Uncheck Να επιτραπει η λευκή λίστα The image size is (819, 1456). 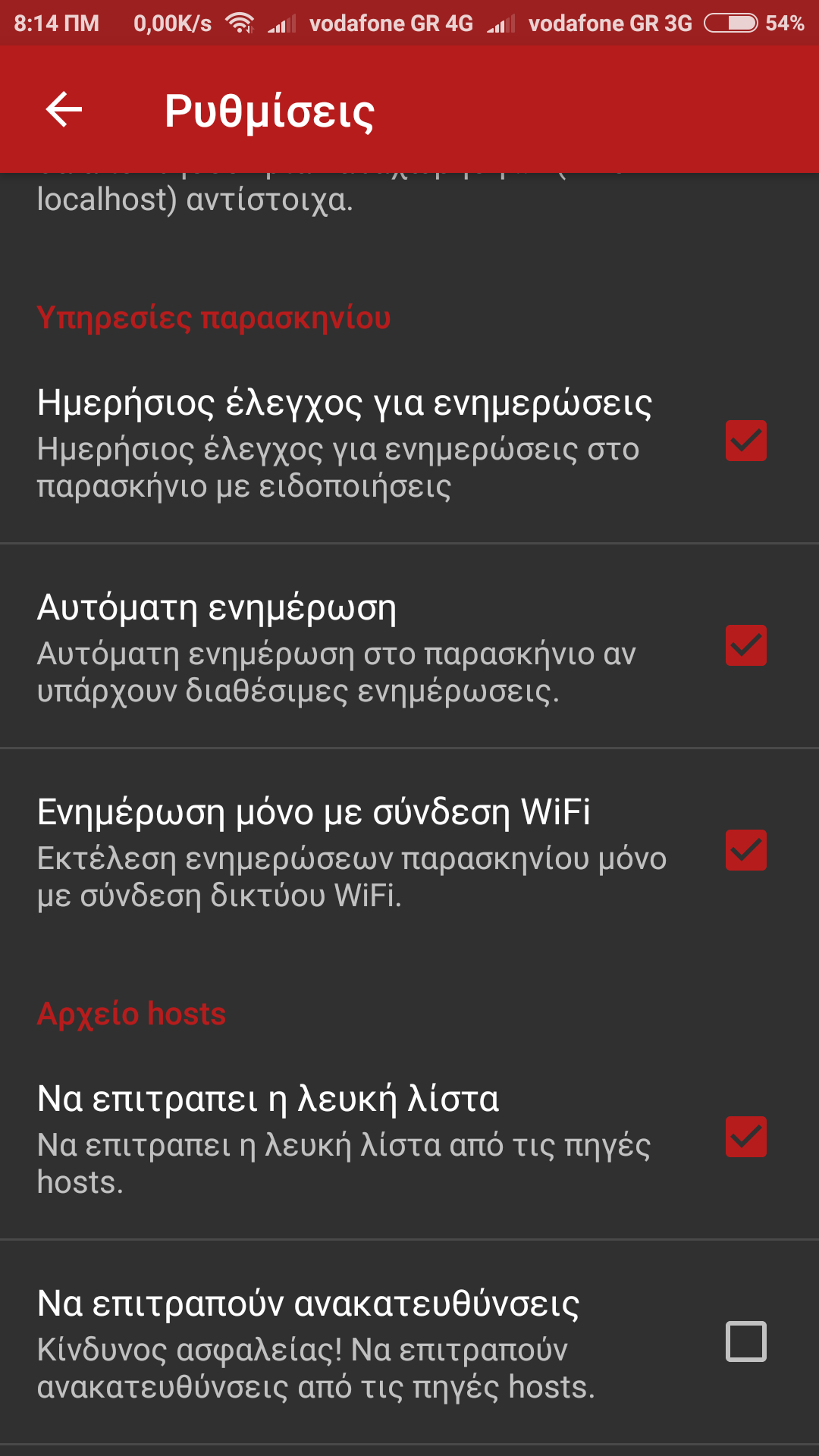click(x=745, y=1137)
